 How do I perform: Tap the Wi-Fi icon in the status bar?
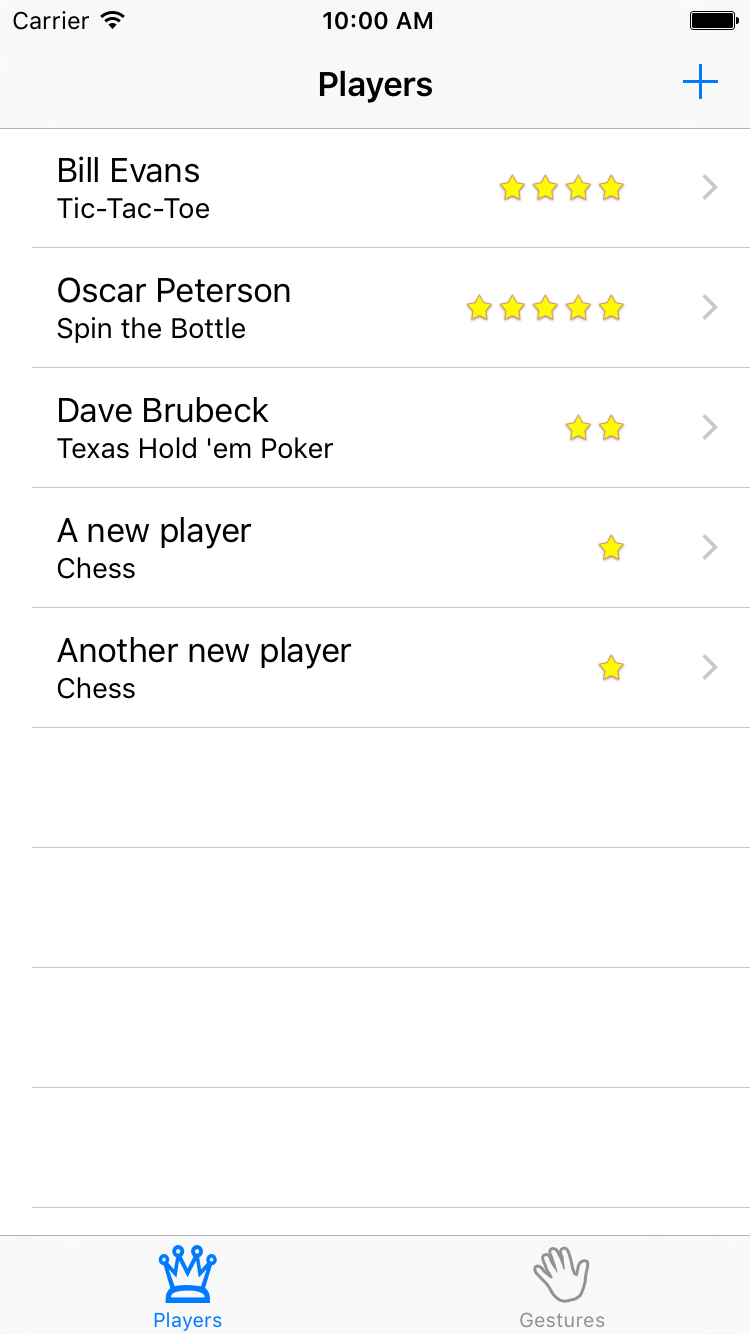pos(112,19)
